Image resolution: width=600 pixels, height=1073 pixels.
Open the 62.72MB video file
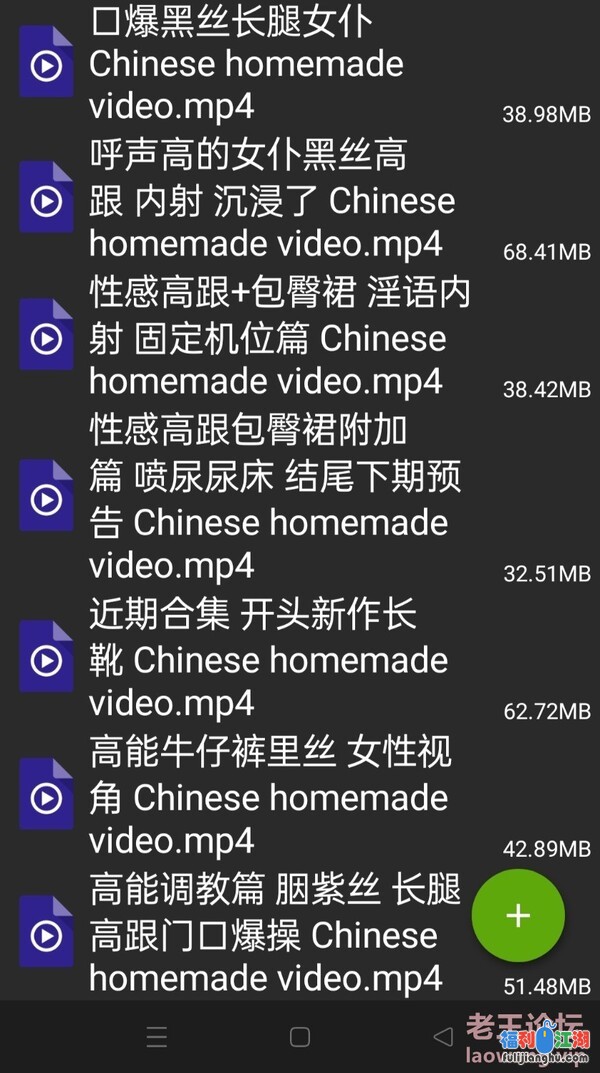pyautogui.click(x=270, y=660)
